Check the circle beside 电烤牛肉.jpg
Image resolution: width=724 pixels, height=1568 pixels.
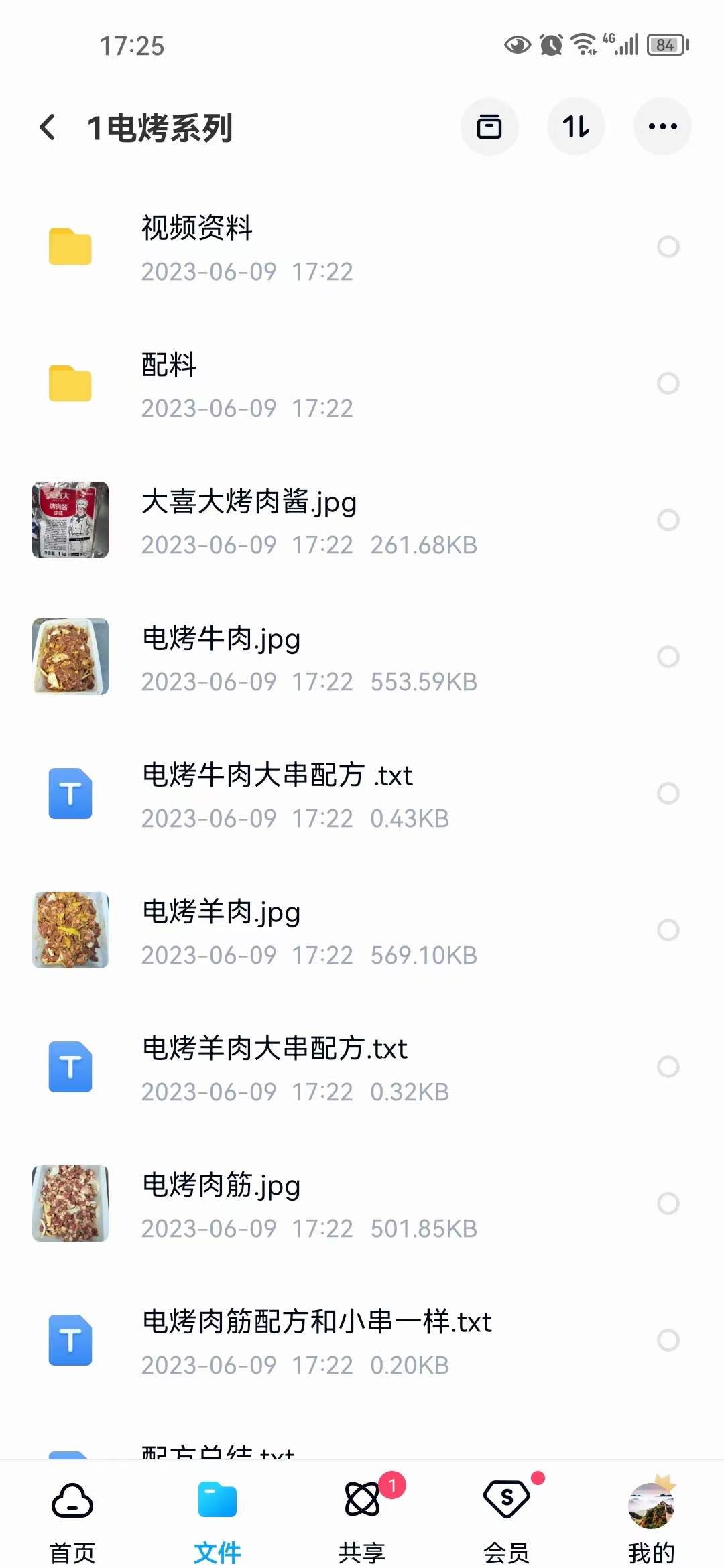tap(668, 657)
